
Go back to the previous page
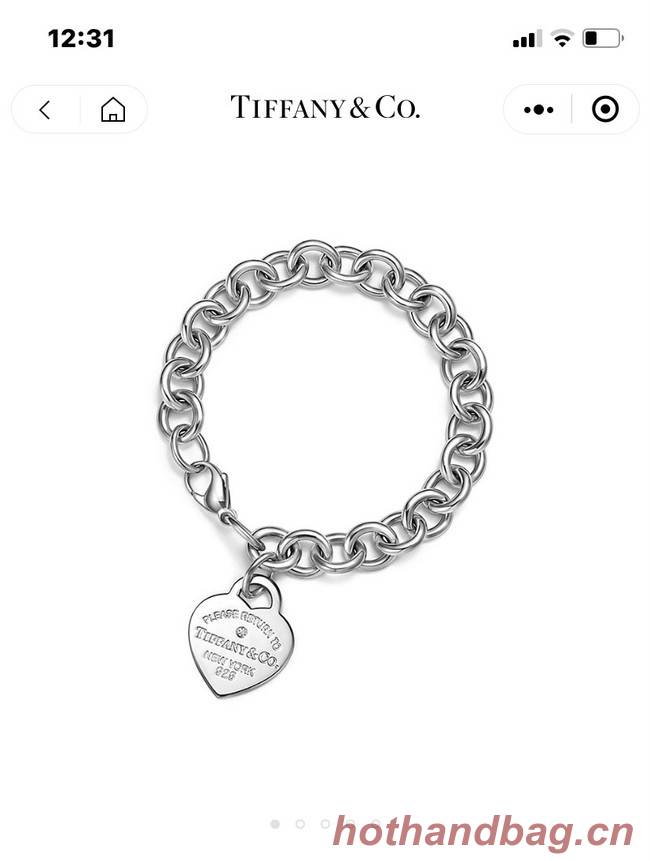[x=44, y=109]
